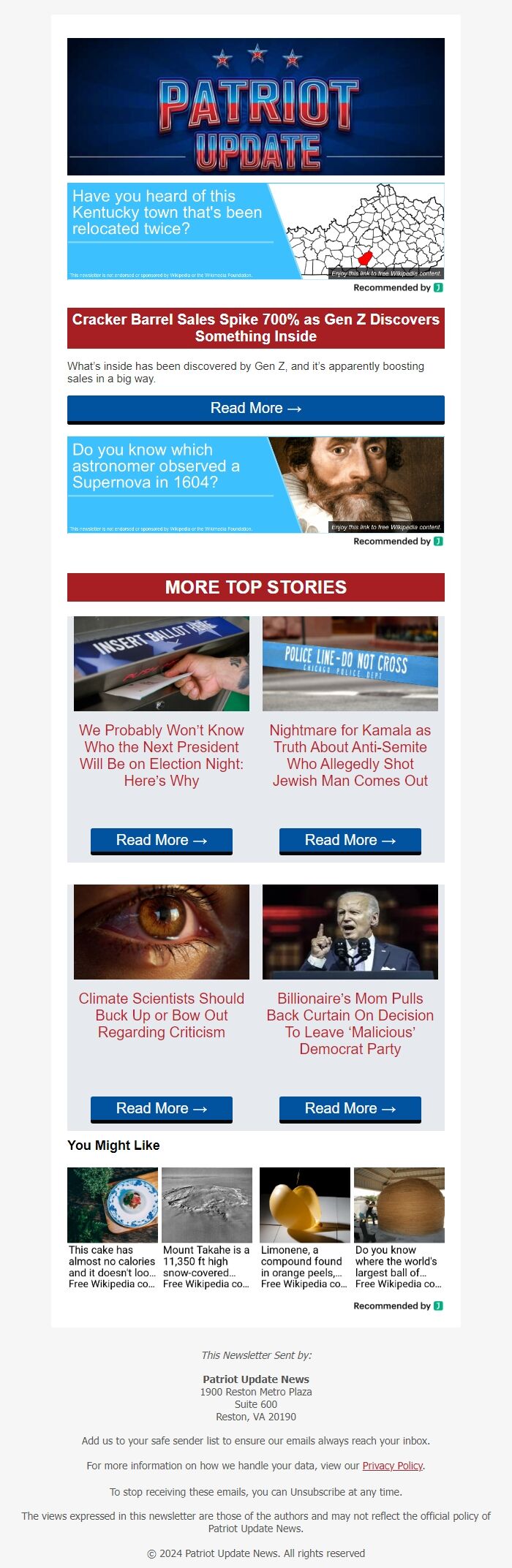Viewport: 512px width, 1568px height.
Task: Tap the ballot box story image
Action: (162, 664)
